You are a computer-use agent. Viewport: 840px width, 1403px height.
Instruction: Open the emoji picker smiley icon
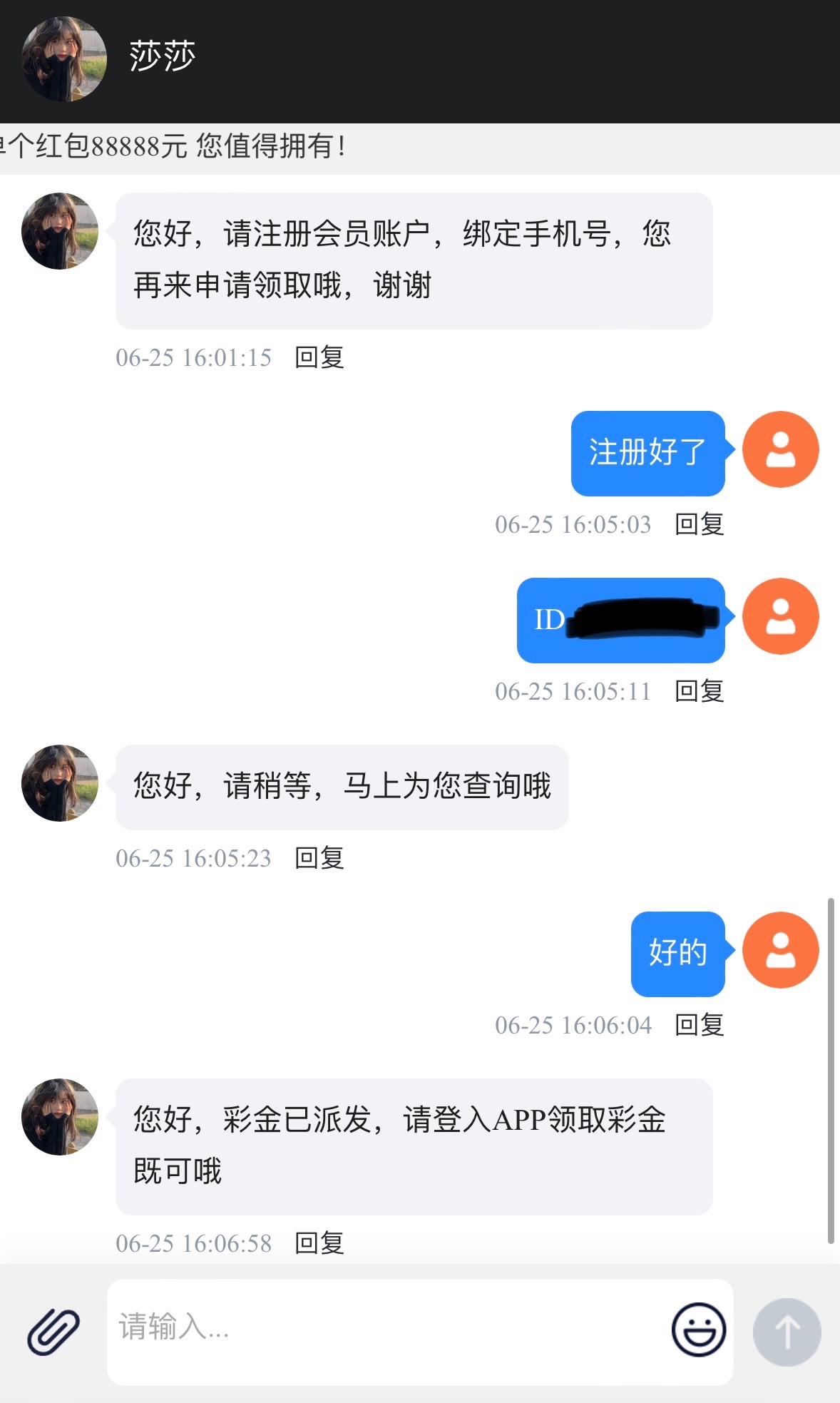point(698,1330)
